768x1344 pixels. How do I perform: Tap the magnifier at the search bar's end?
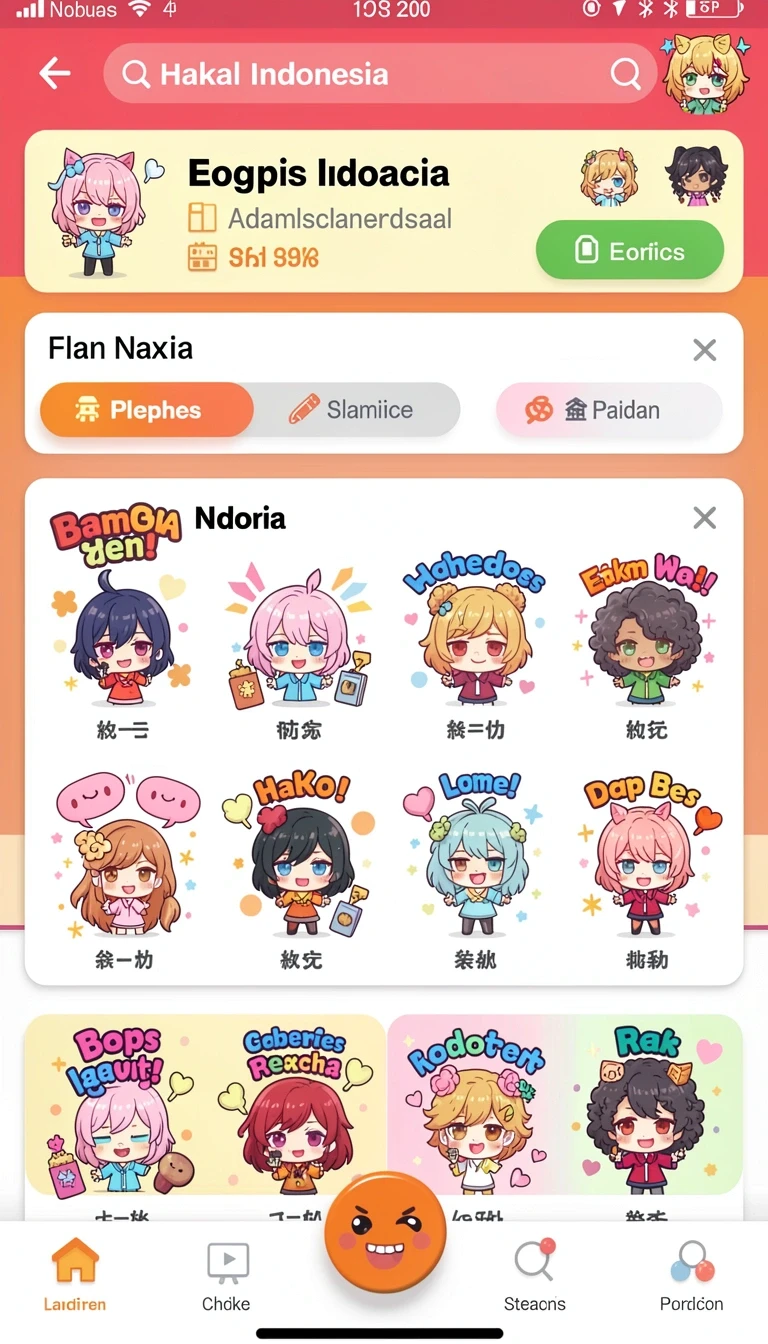626,73
